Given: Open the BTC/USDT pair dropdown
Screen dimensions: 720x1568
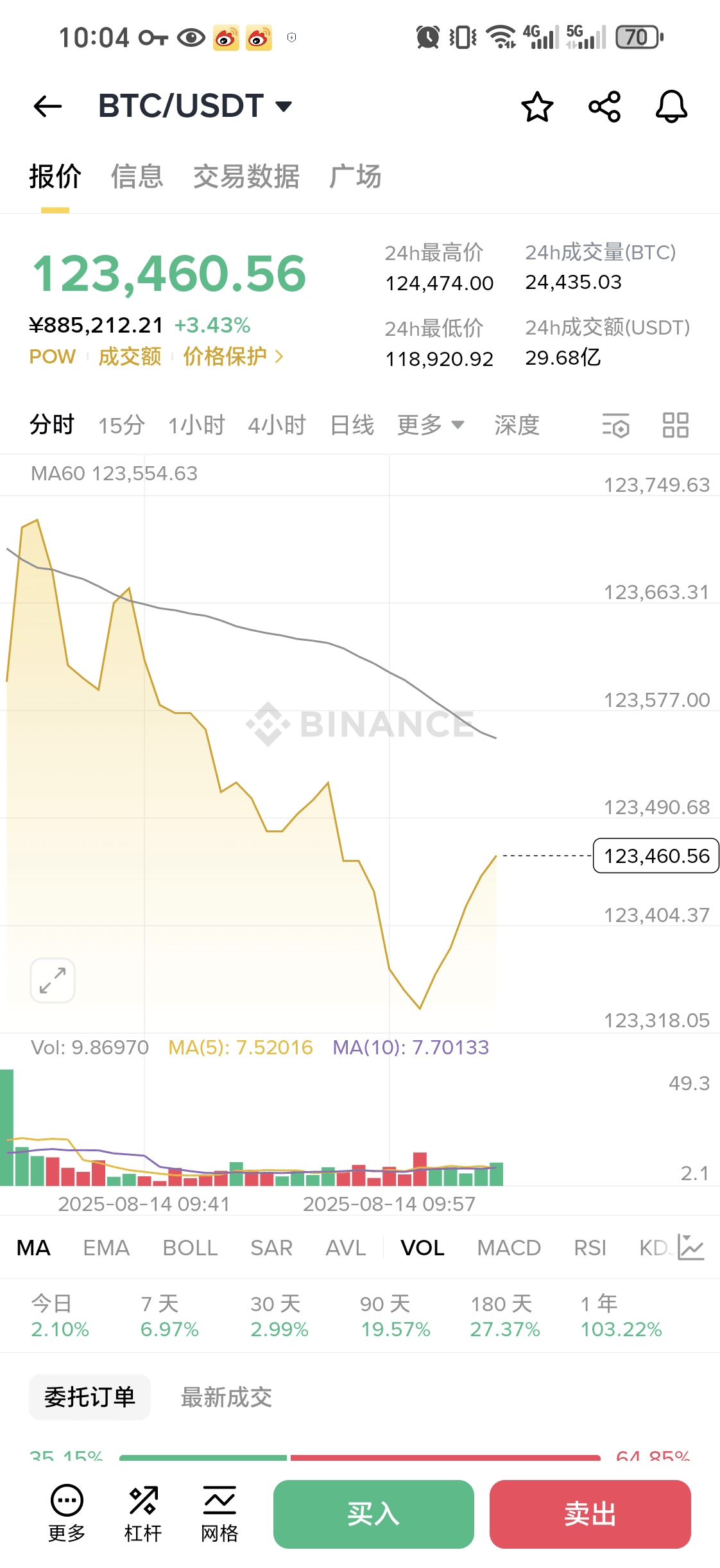Looking at the screenshot, I should pyautogui.click(x=195, y=106).
